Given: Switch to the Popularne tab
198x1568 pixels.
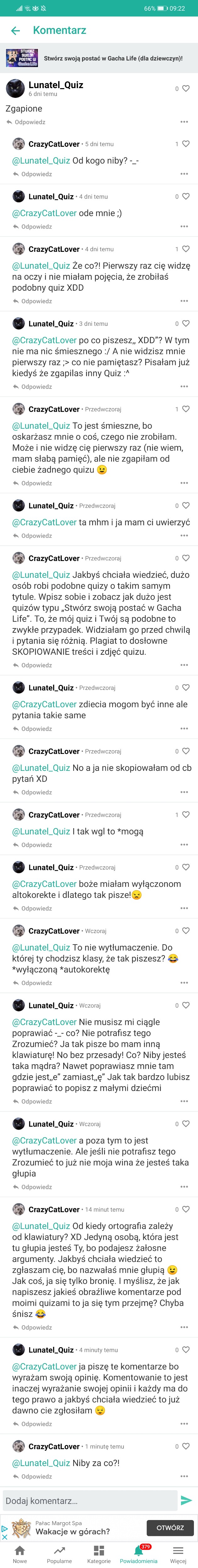Looking at the screenshot, I should (x=59, y=1554).
